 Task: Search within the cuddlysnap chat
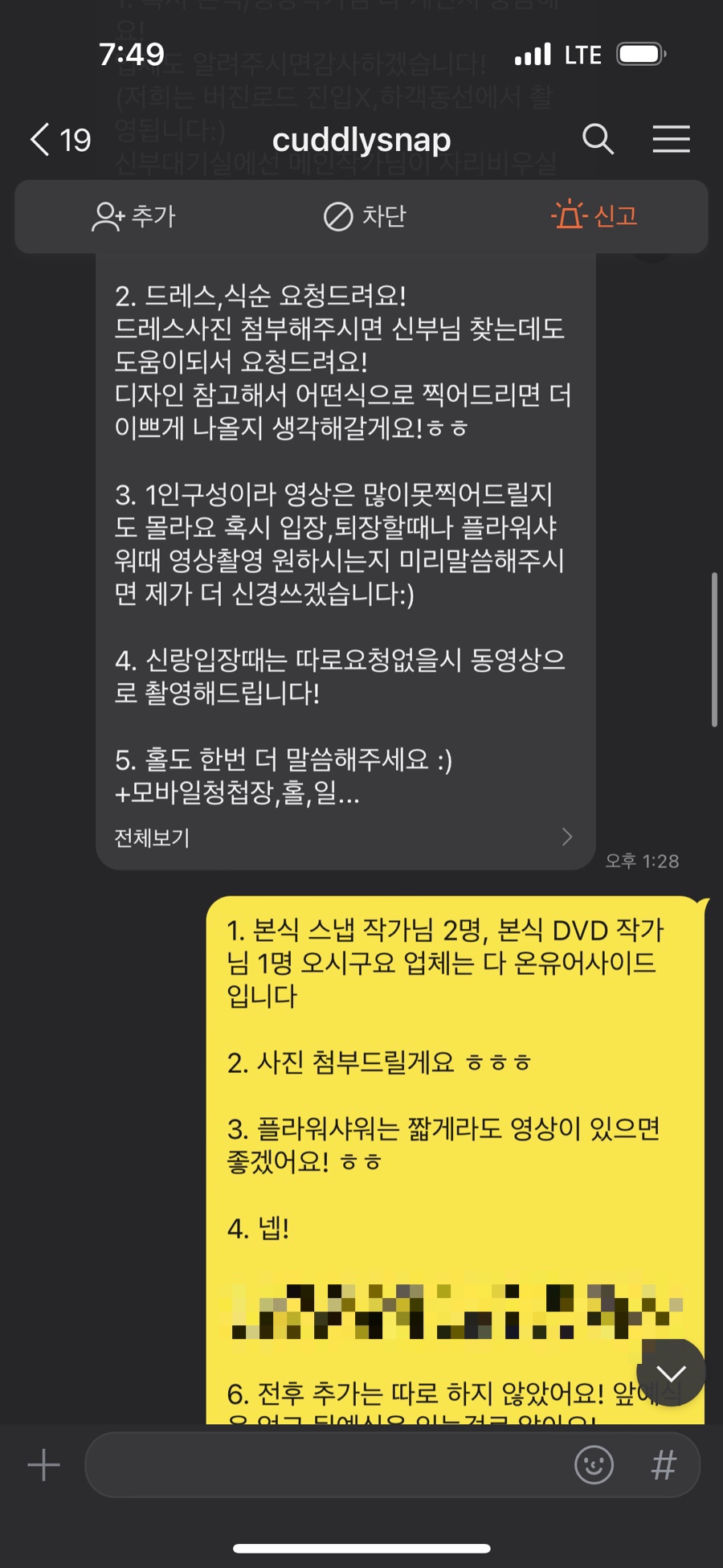(x=598, y=140)
